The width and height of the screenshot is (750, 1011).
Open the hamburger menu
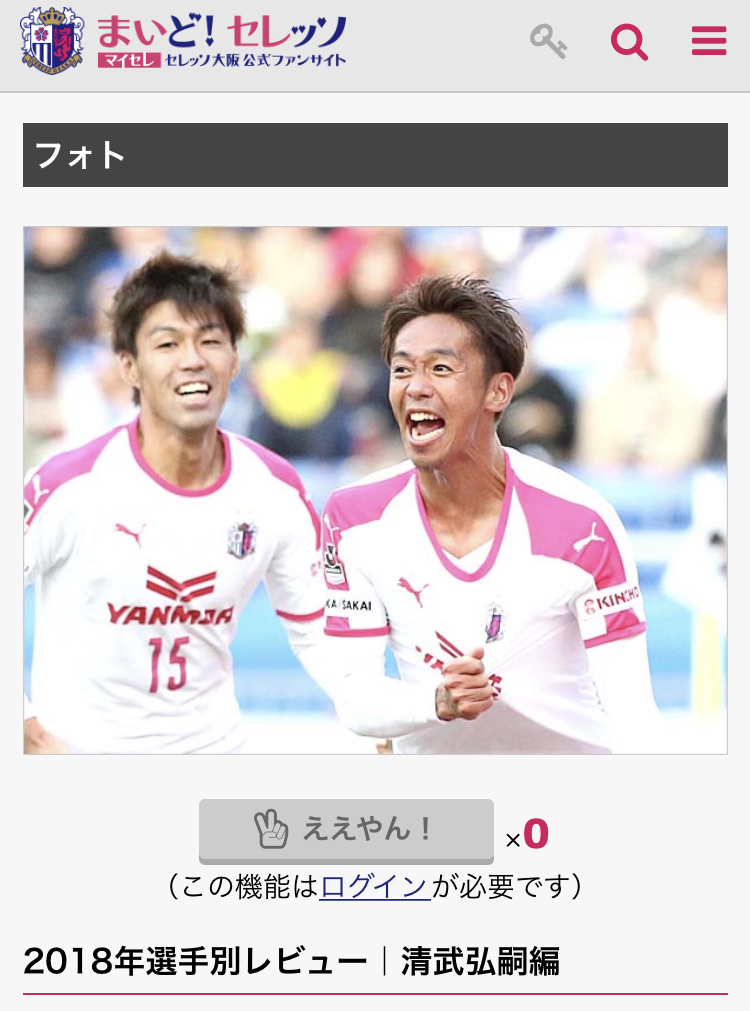tap(709, 41)
